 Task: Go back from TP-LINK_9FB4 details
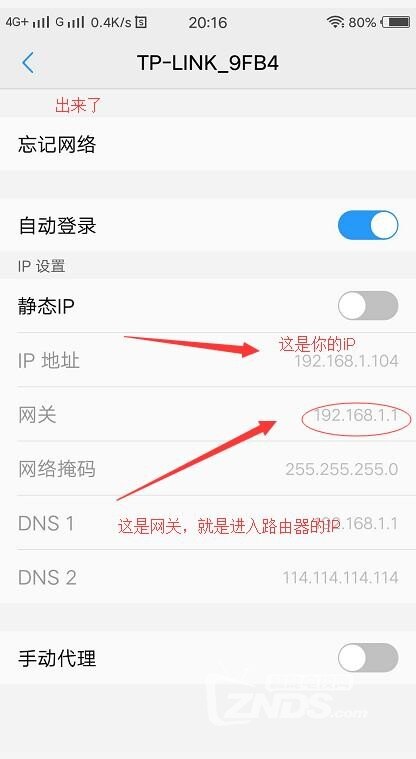pos(28,63)
